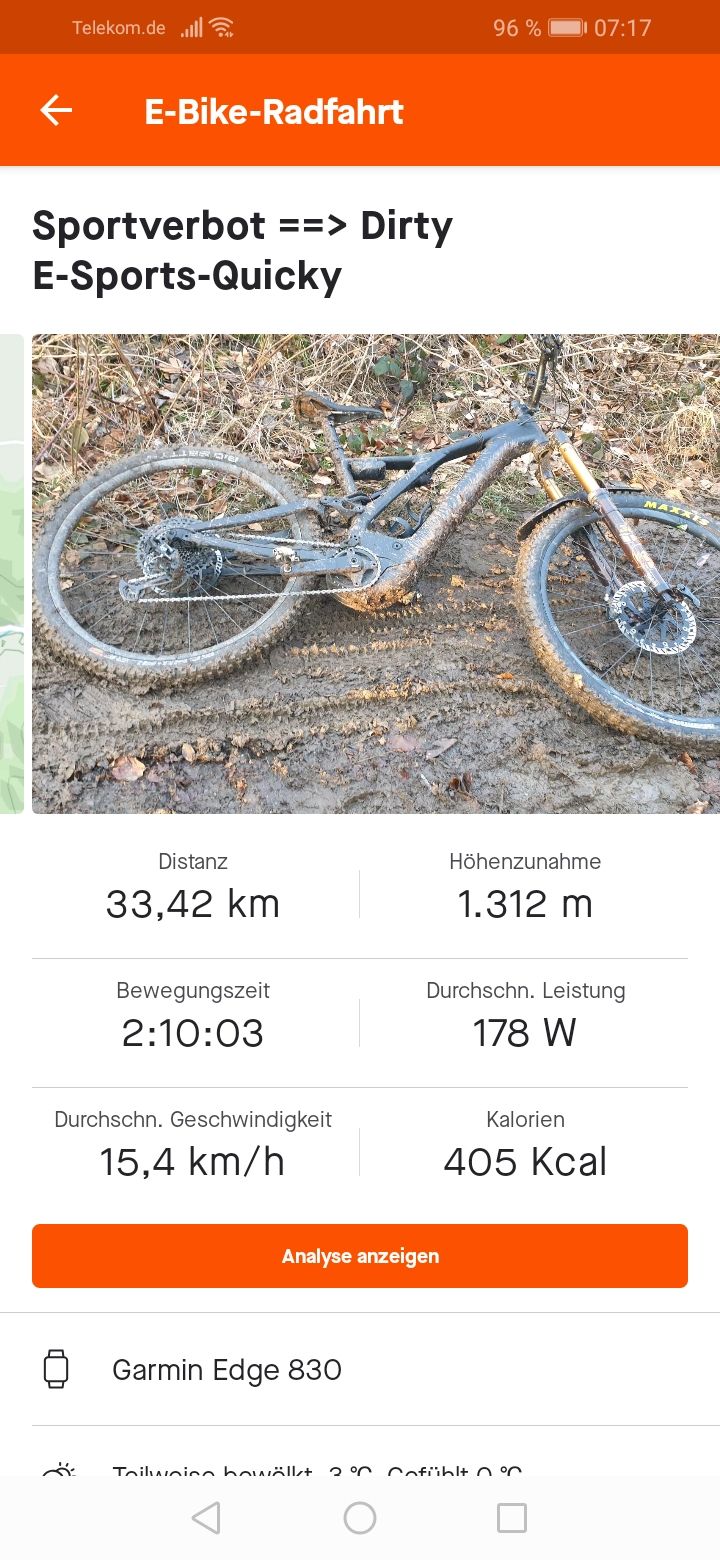Open the route map thumbnail
This screenshot has width=720, height=1560.
click(11, 574)
